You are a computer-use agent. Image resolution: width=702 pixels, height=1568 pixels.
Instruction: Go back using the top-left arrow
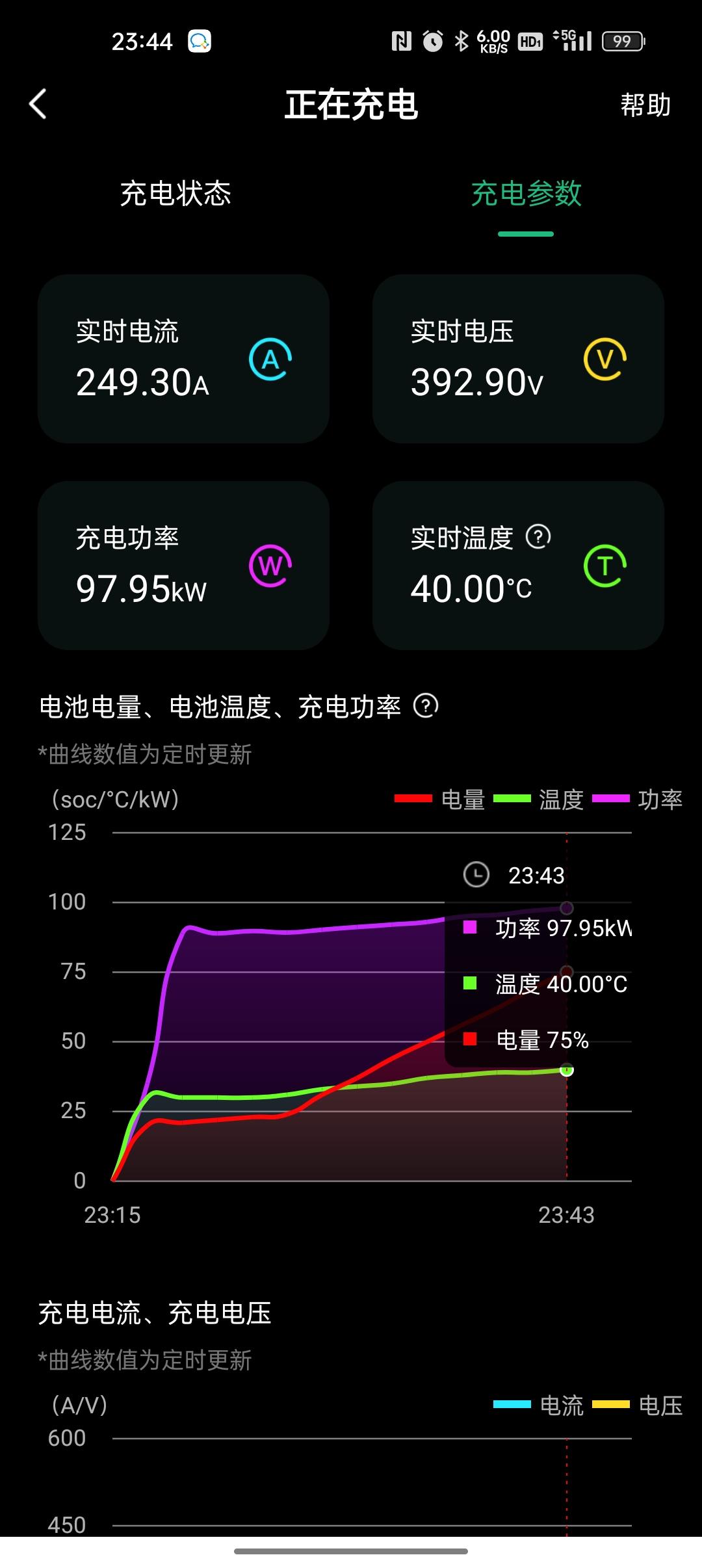coord(38,104)
